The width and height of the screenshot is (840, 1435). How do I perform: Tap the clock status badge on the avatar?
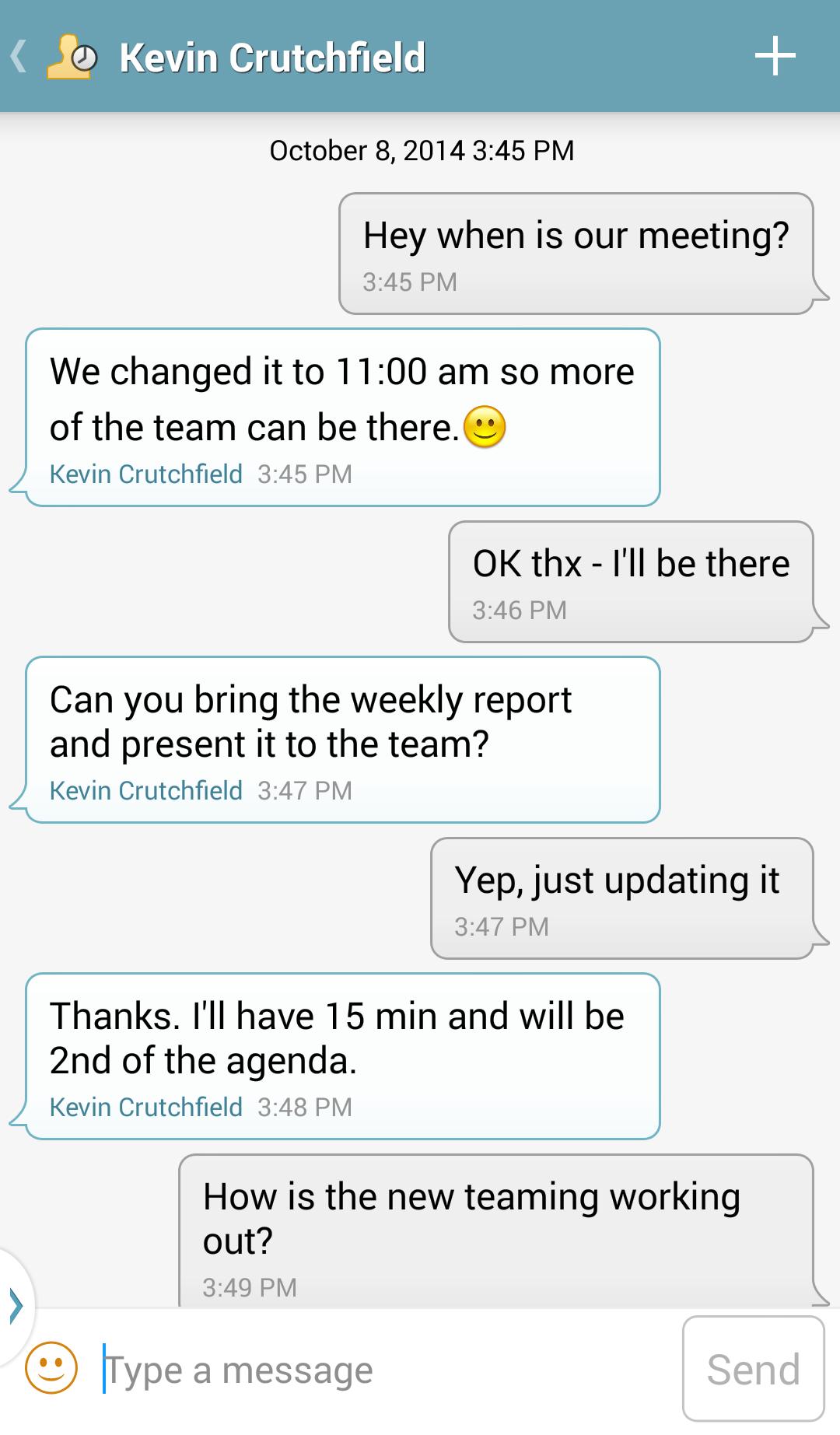[x=86, y=58]
